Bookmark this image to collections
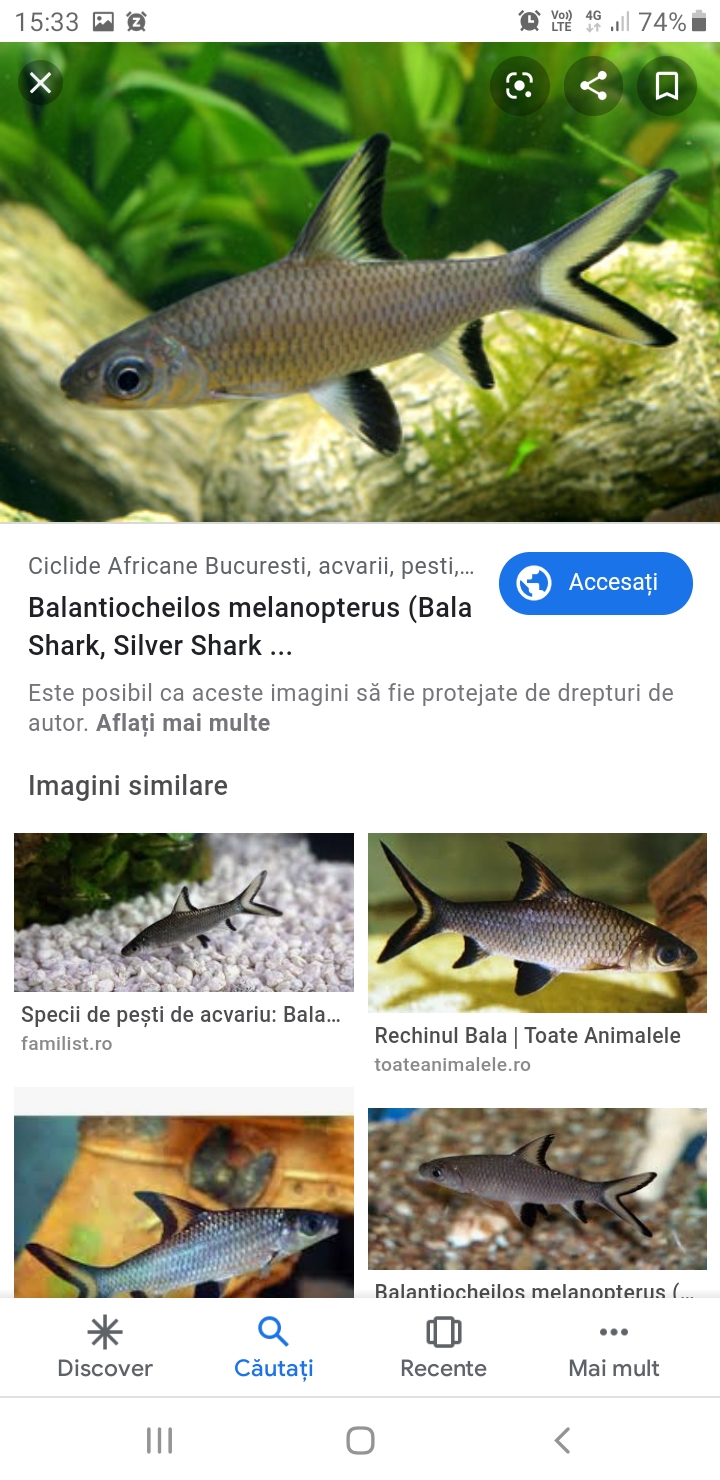The width and height of the screenshot is (720, 1480). (667, 86)
